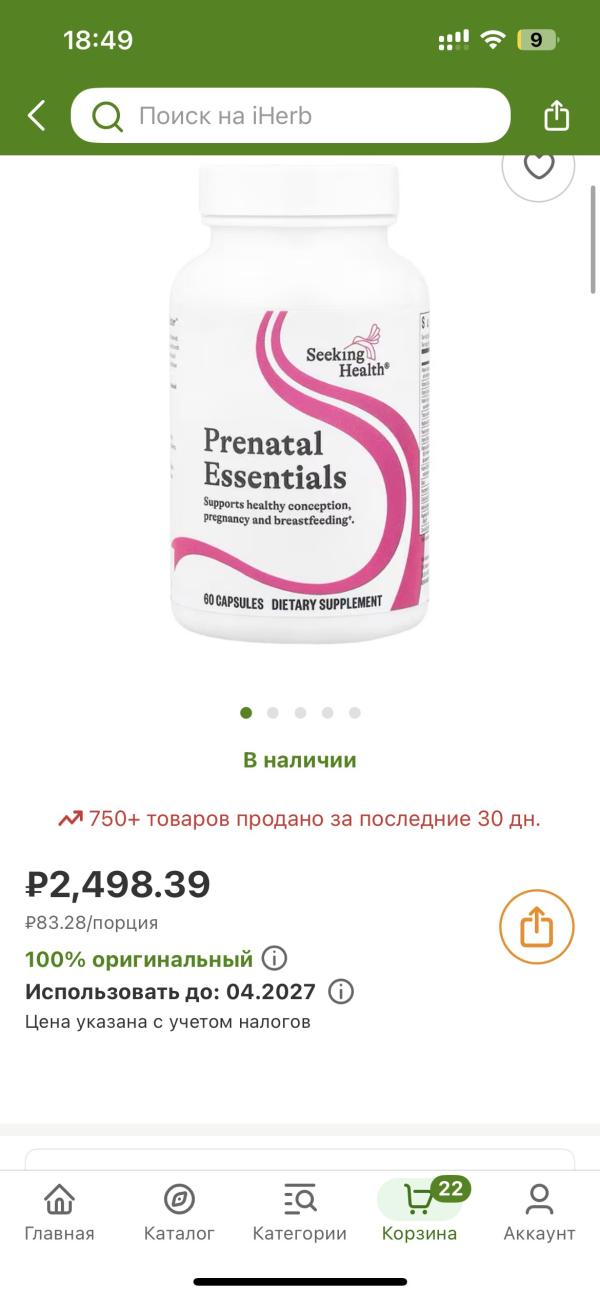Open the Prenatal Essentials product image
Viewport: 600px width, 1297px height.
tap(300, 400)
